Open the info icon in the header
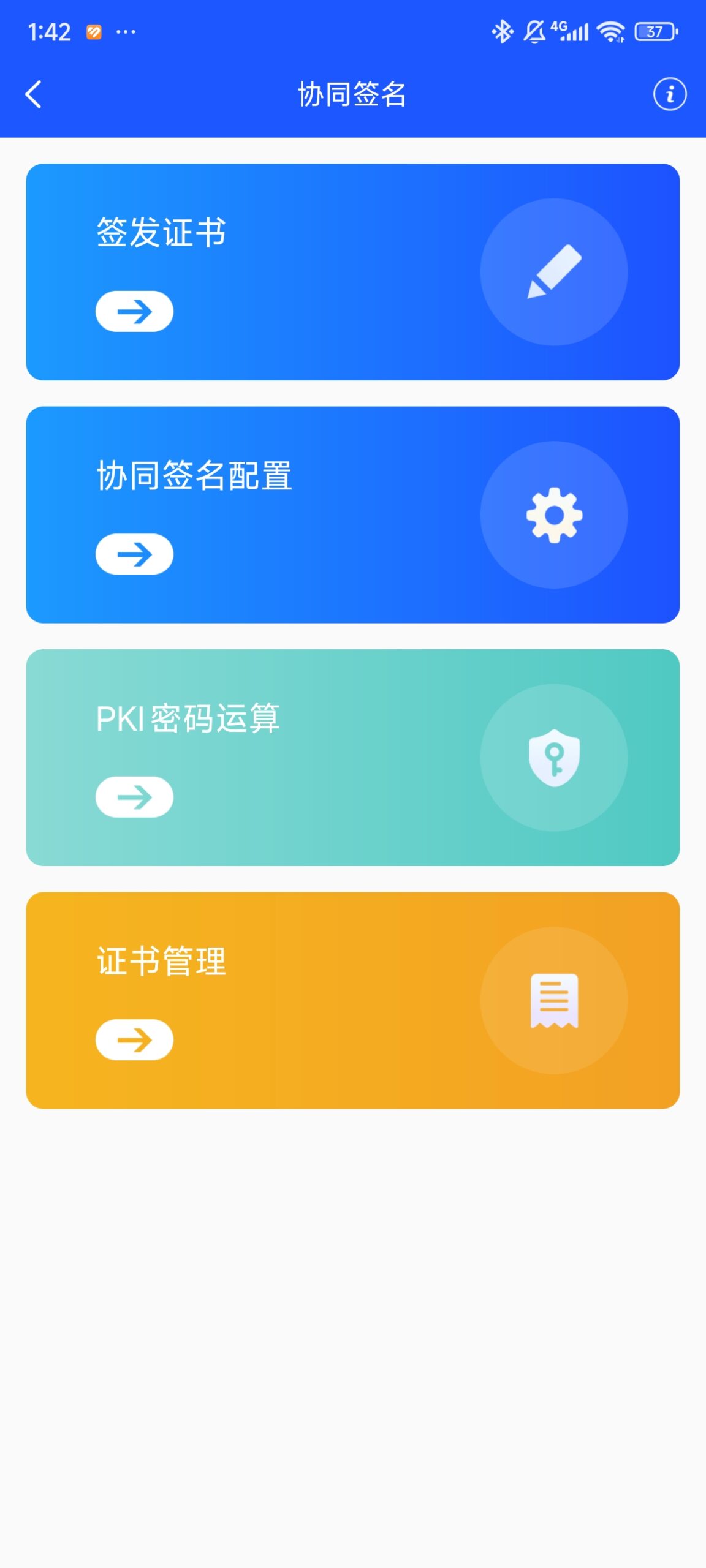This screenshot has width=706, height=1568. point(669,94)
